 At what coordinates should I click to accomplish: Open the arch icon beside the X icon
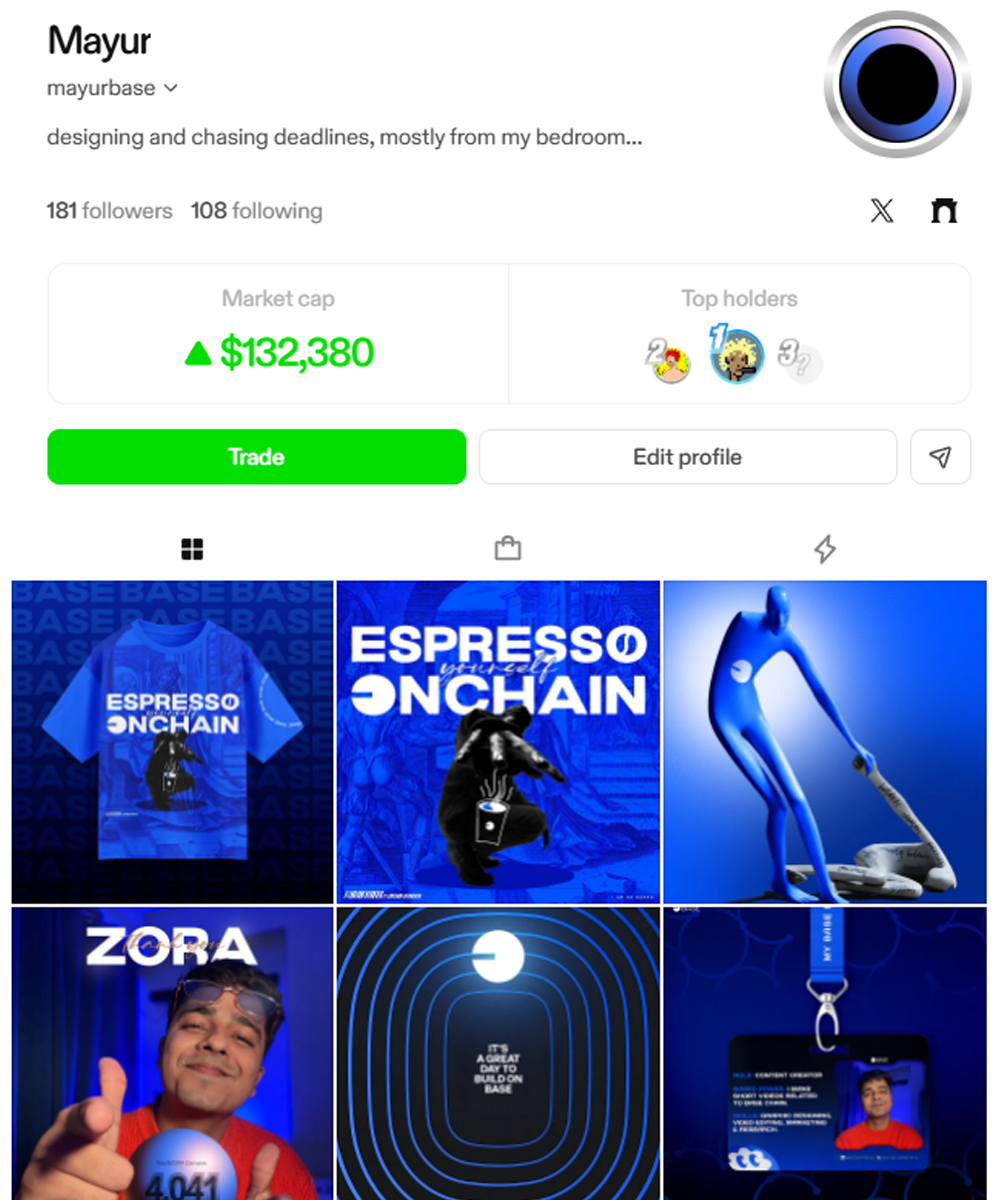tap(944, 211)
